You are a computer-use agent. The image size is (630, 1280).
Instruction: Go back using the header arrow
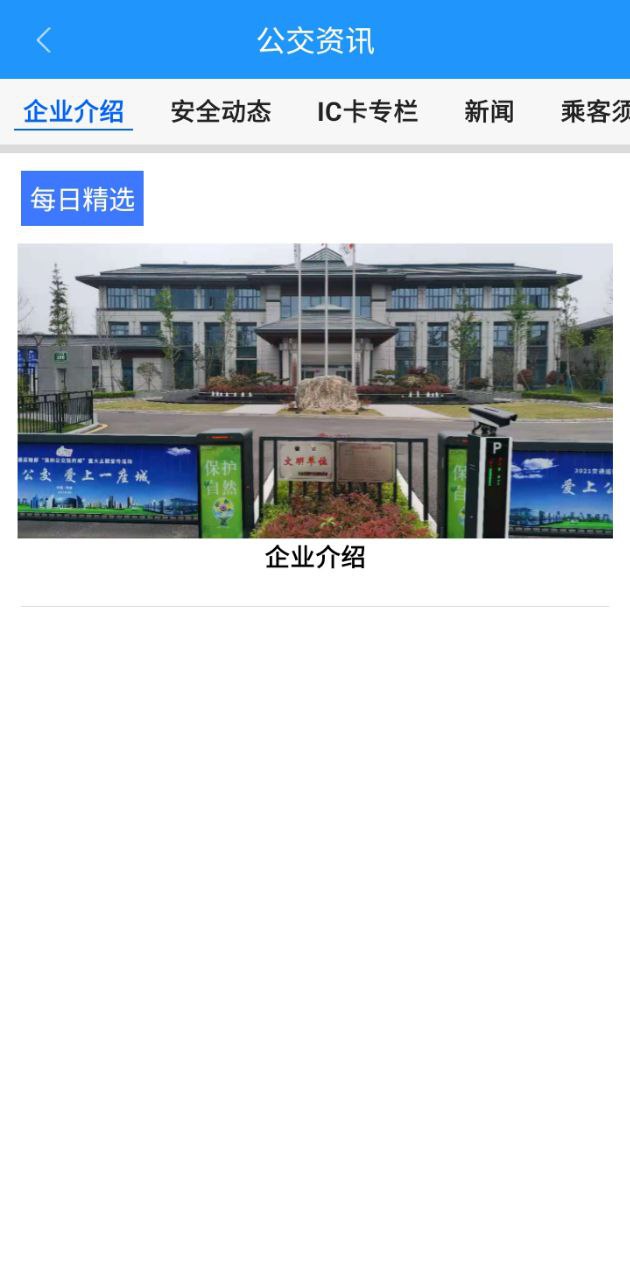pos(43,40)
